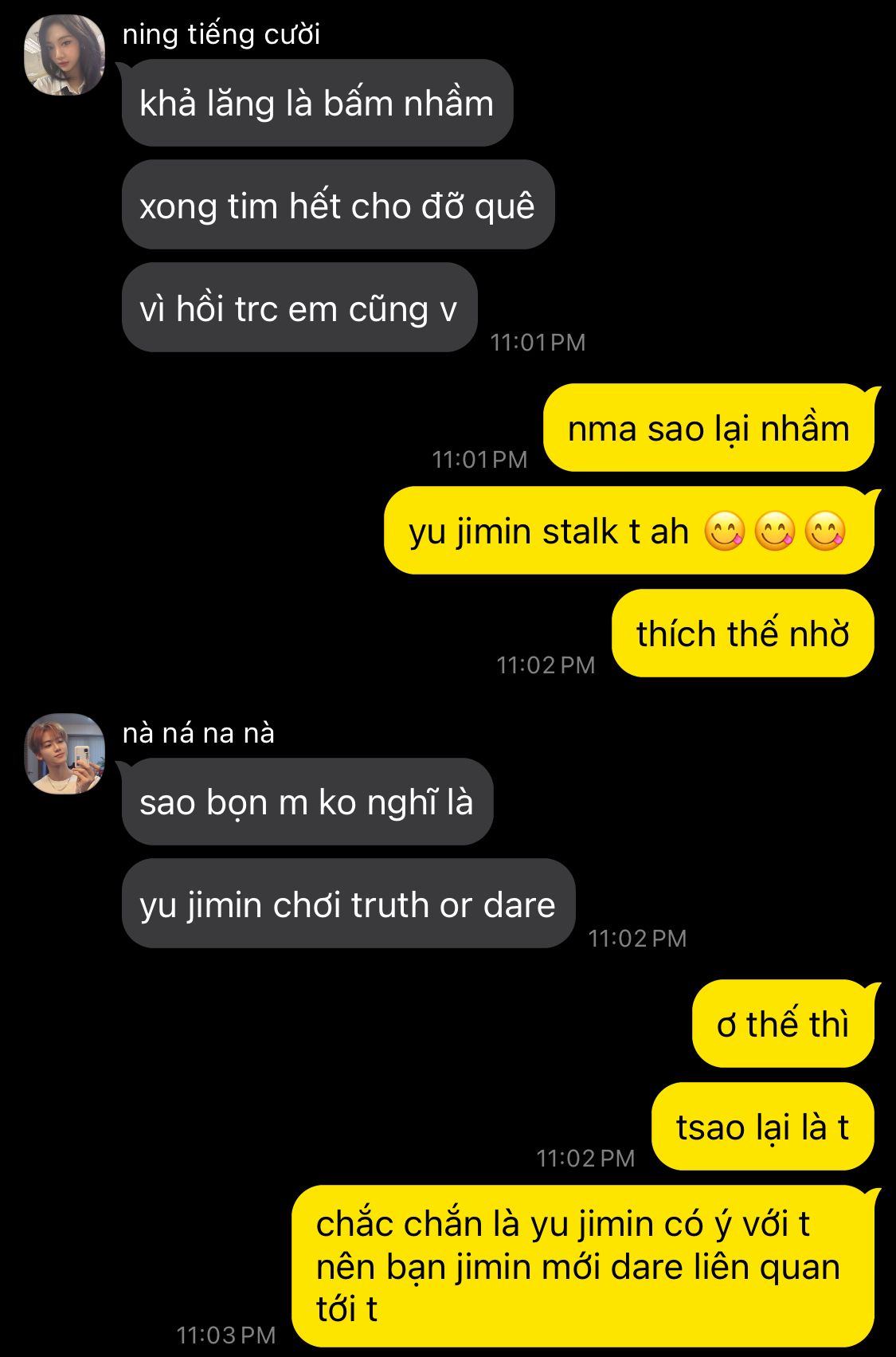Image resolution: width=896 pixels, height=1357 pixels.
Task: Open nà ná na nà's profile picture
Action: (65, 754)
